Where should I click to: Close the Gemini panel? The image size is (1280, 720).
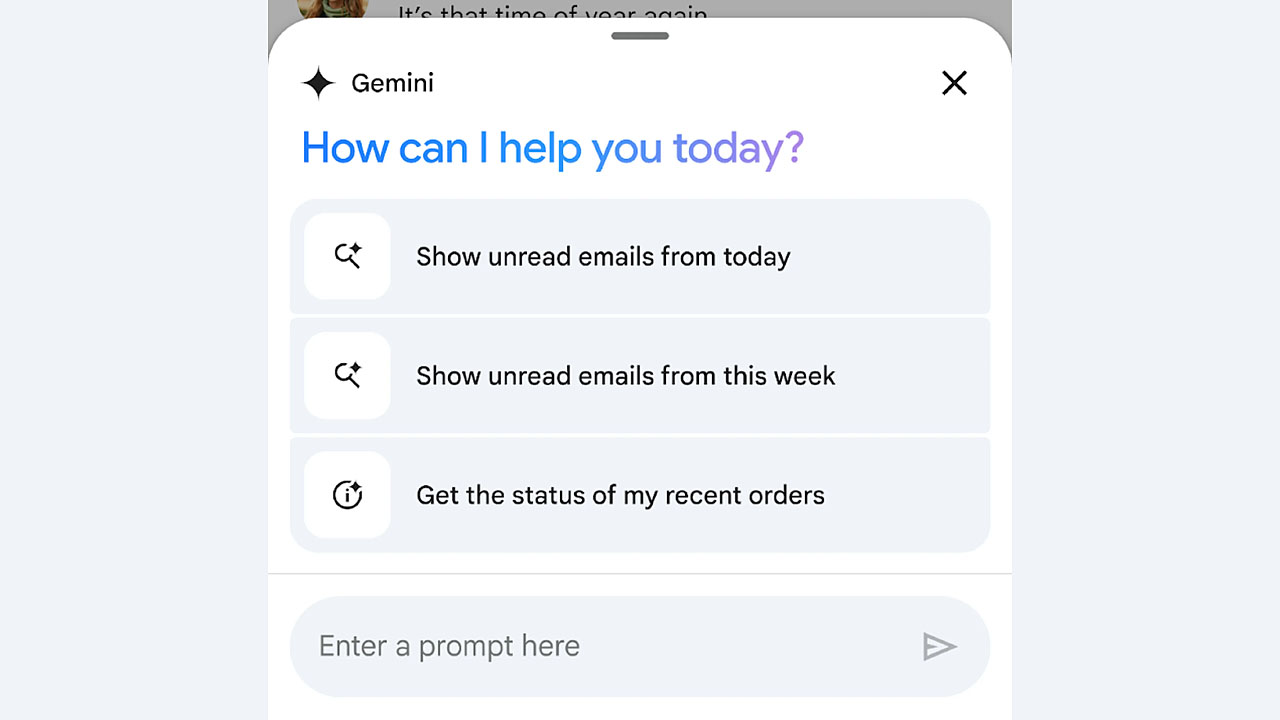pos(954,83)
